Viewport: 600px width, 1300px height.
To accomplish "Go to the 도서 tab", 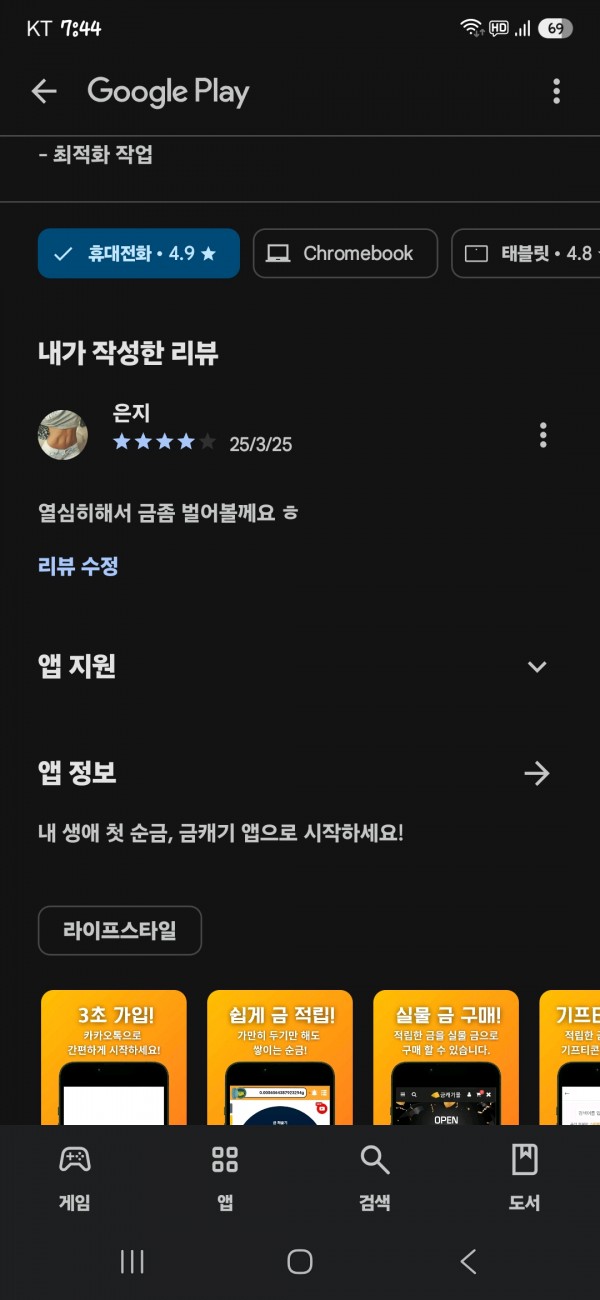I will point(525,1177).
